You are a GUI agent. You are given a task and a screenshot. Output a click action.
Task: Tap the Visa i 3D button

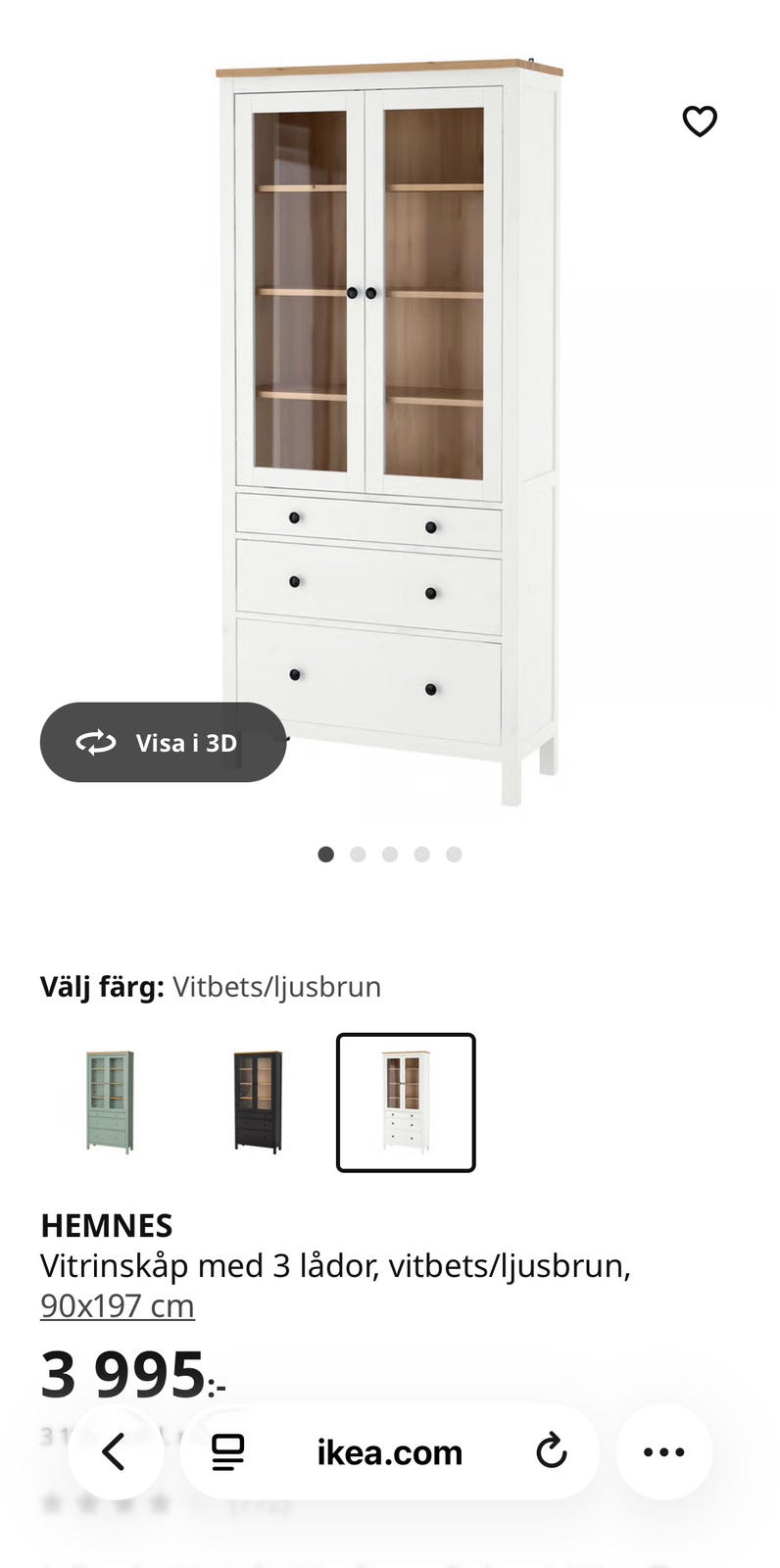pos(163,742)
